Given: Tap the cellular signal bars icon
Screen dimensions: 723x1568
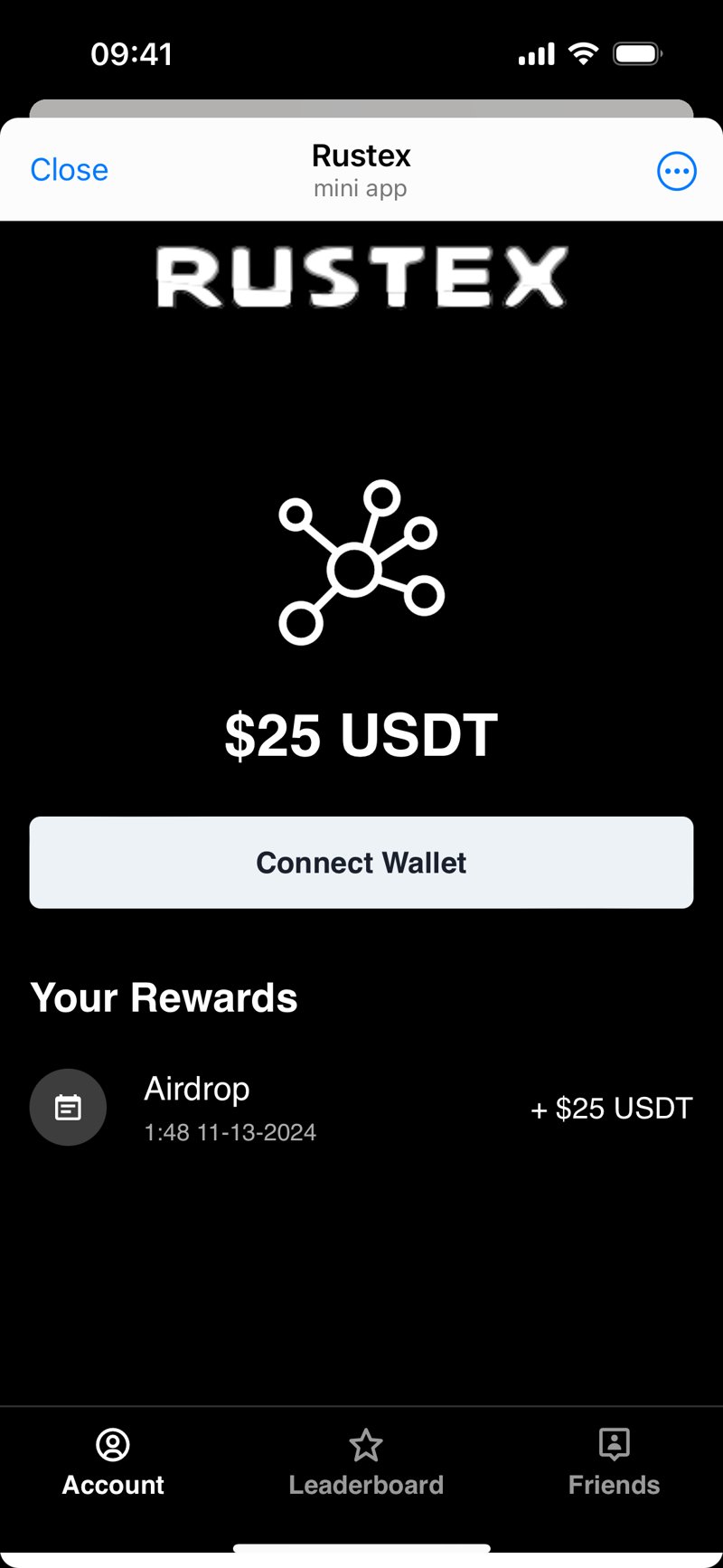Looking at the screenshot, I should 535,53.
